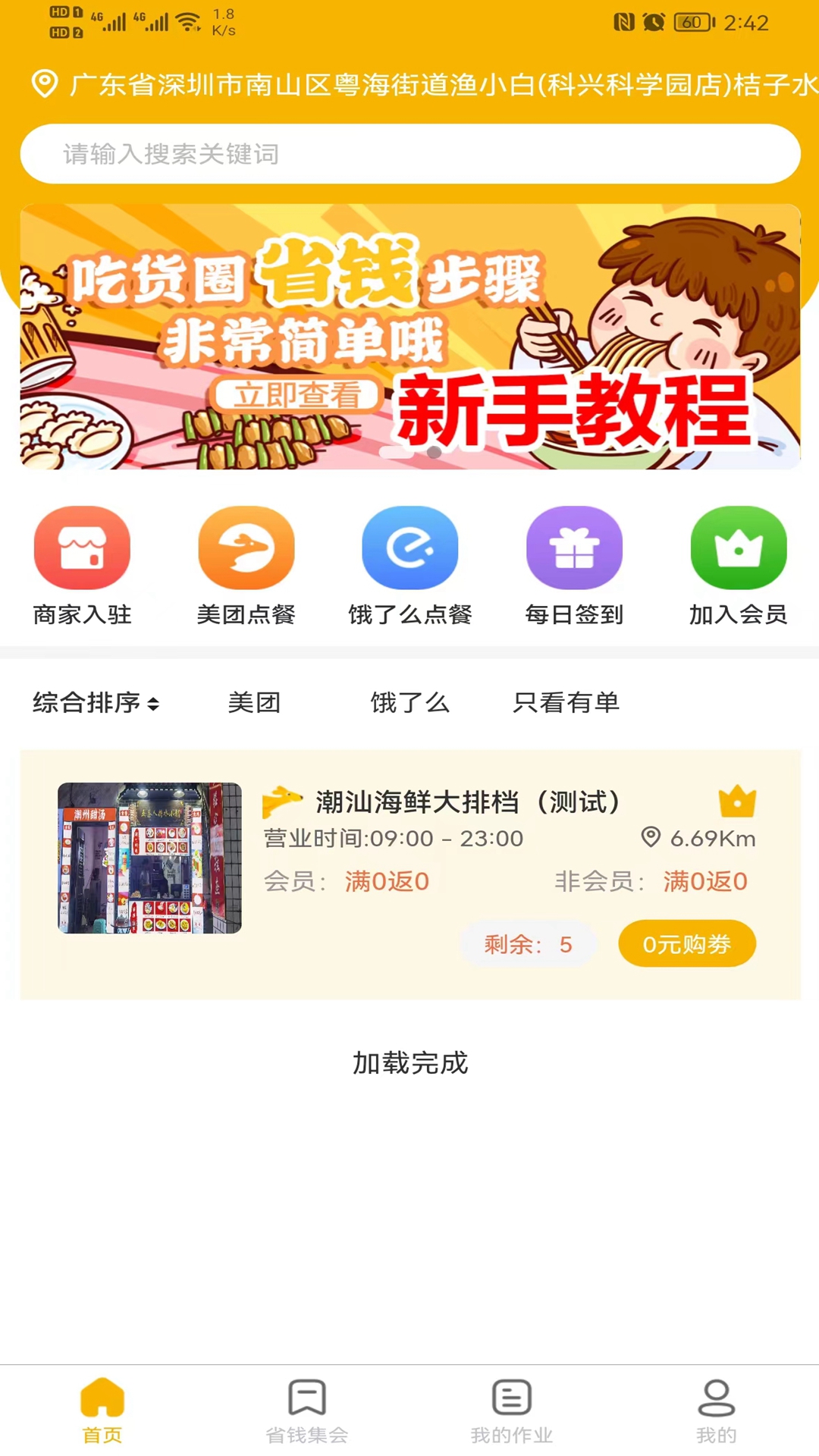
Task: Open 美团点餐 ordering shortcut
Action: point(246,566)
